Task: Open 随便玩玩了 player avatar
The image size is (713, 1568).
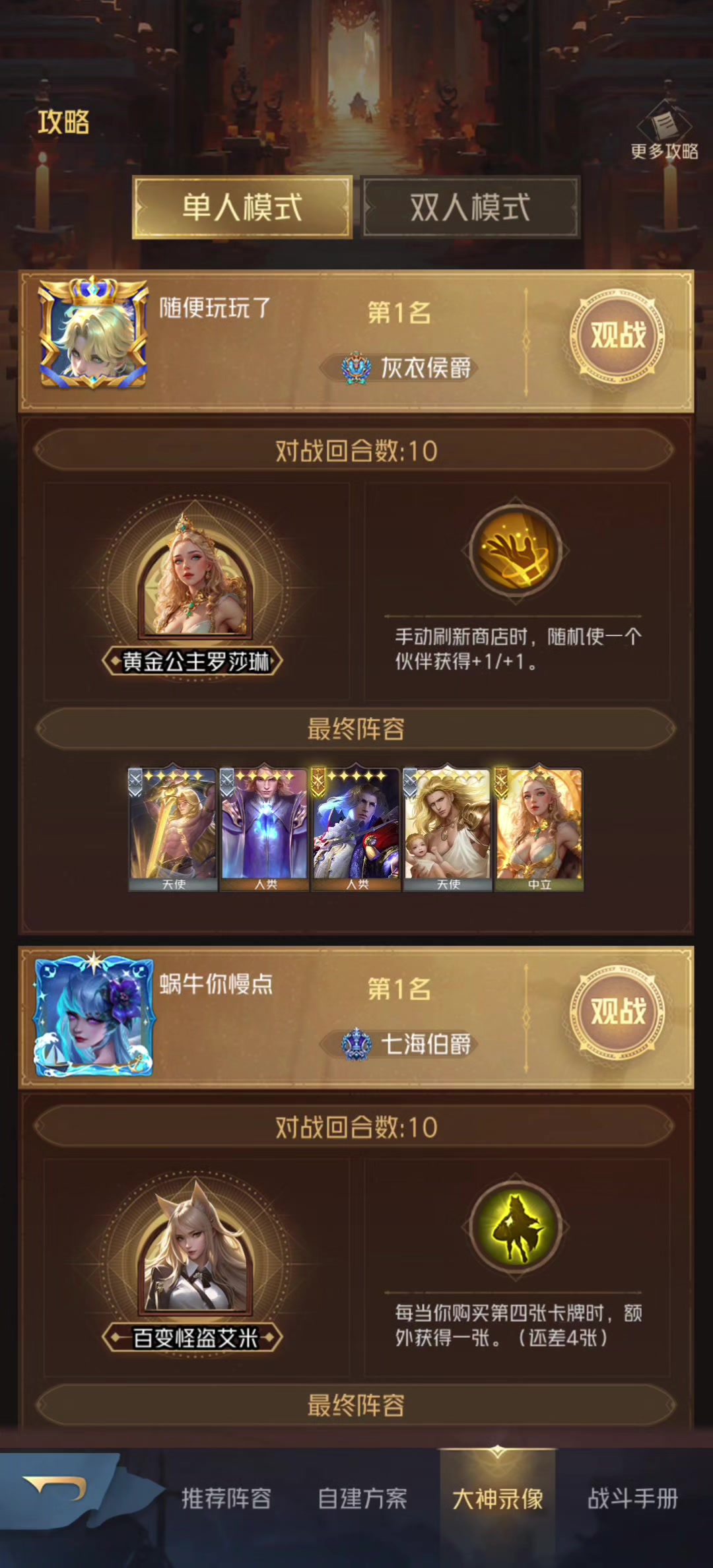Action: coord(94,333)
